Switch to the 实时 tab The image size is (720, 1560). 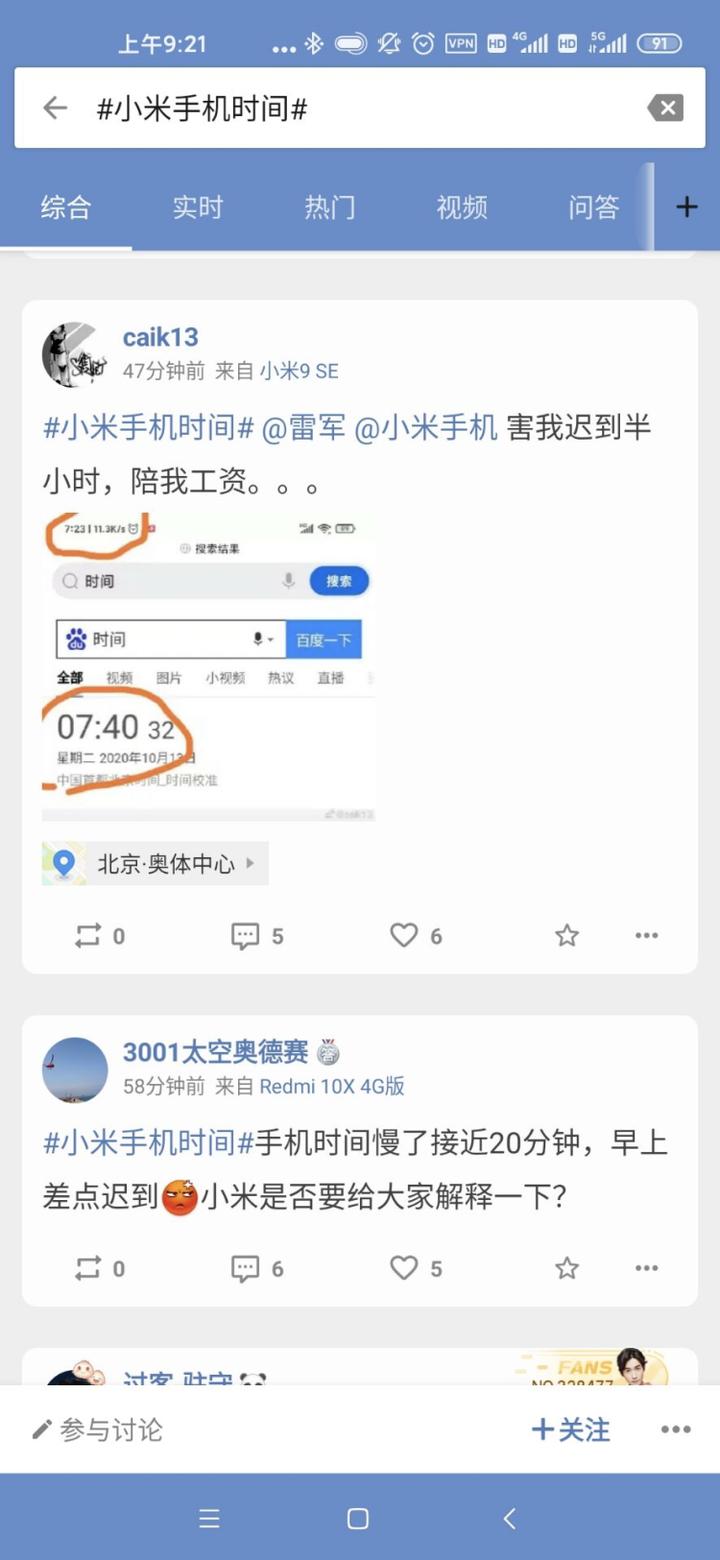pos(197,207)
